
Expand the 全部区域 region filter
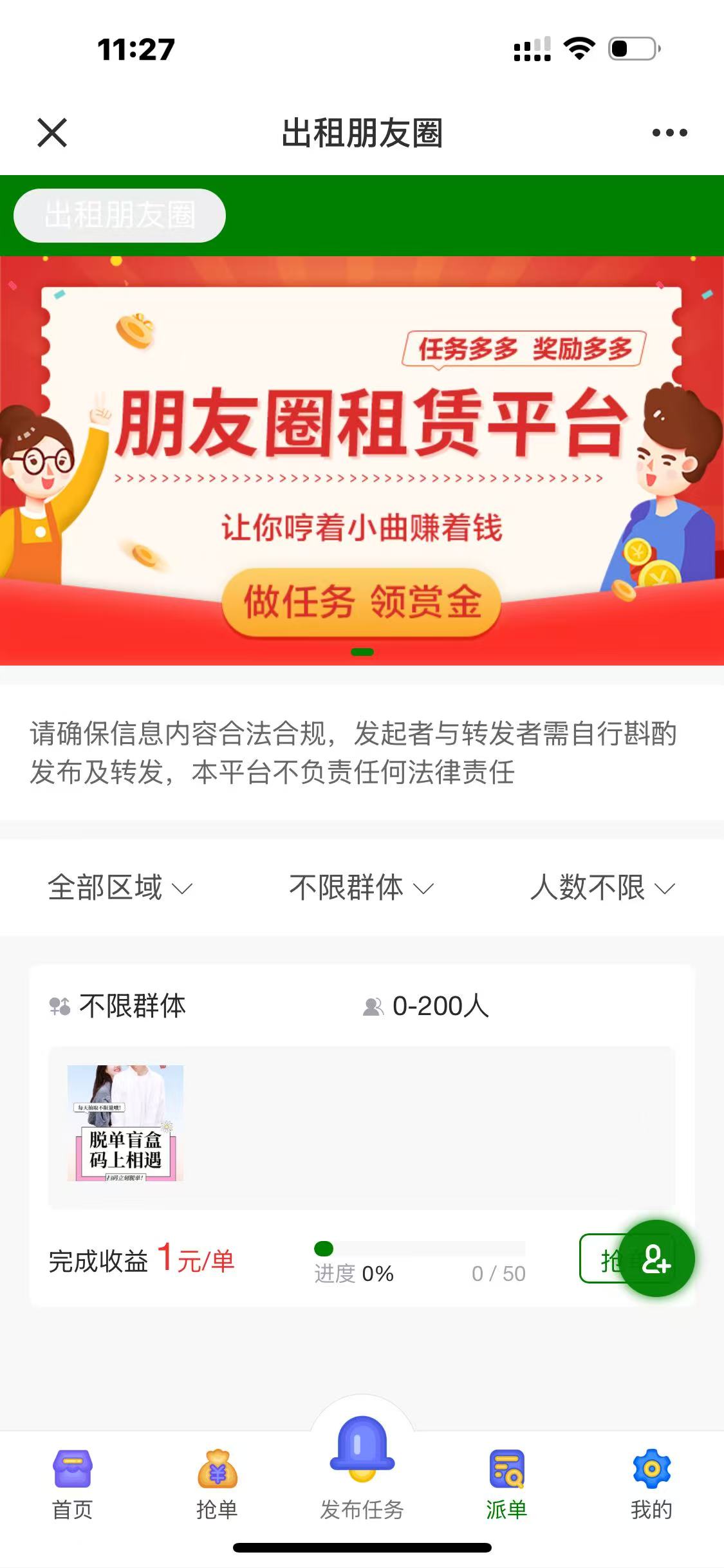pyautogui.click(x=120, y=888)
